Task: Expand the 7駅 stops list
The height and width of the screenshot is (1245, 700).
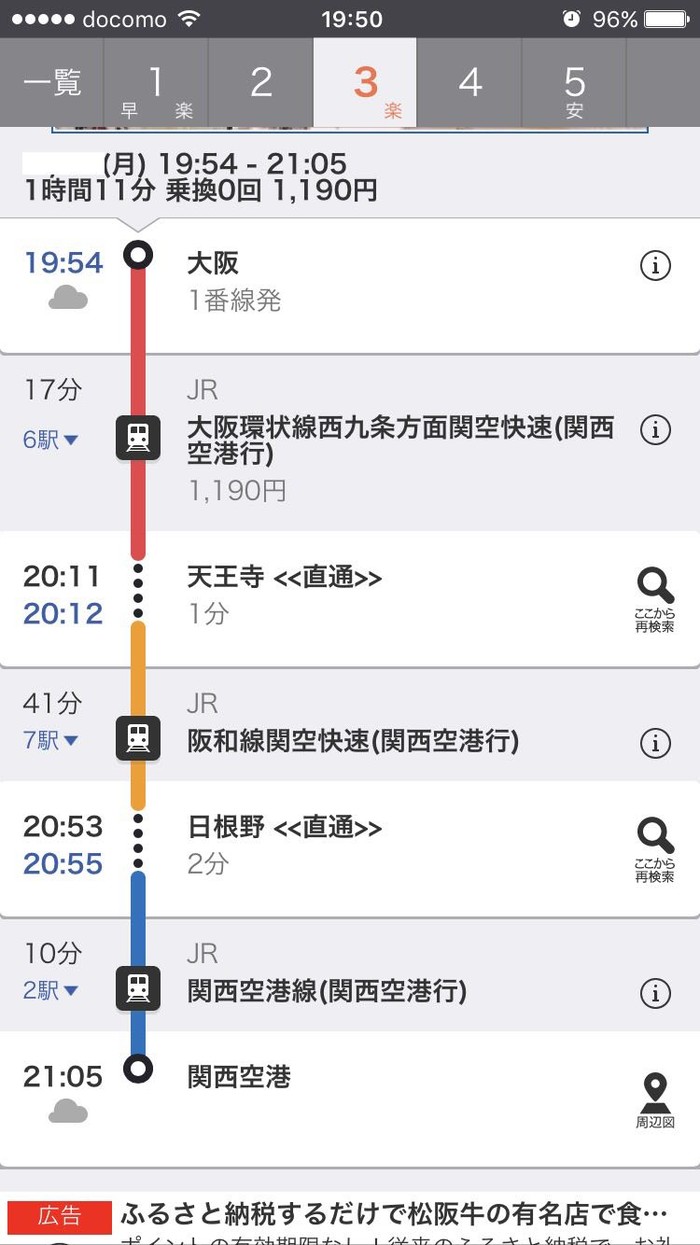Action: [52, 741]
